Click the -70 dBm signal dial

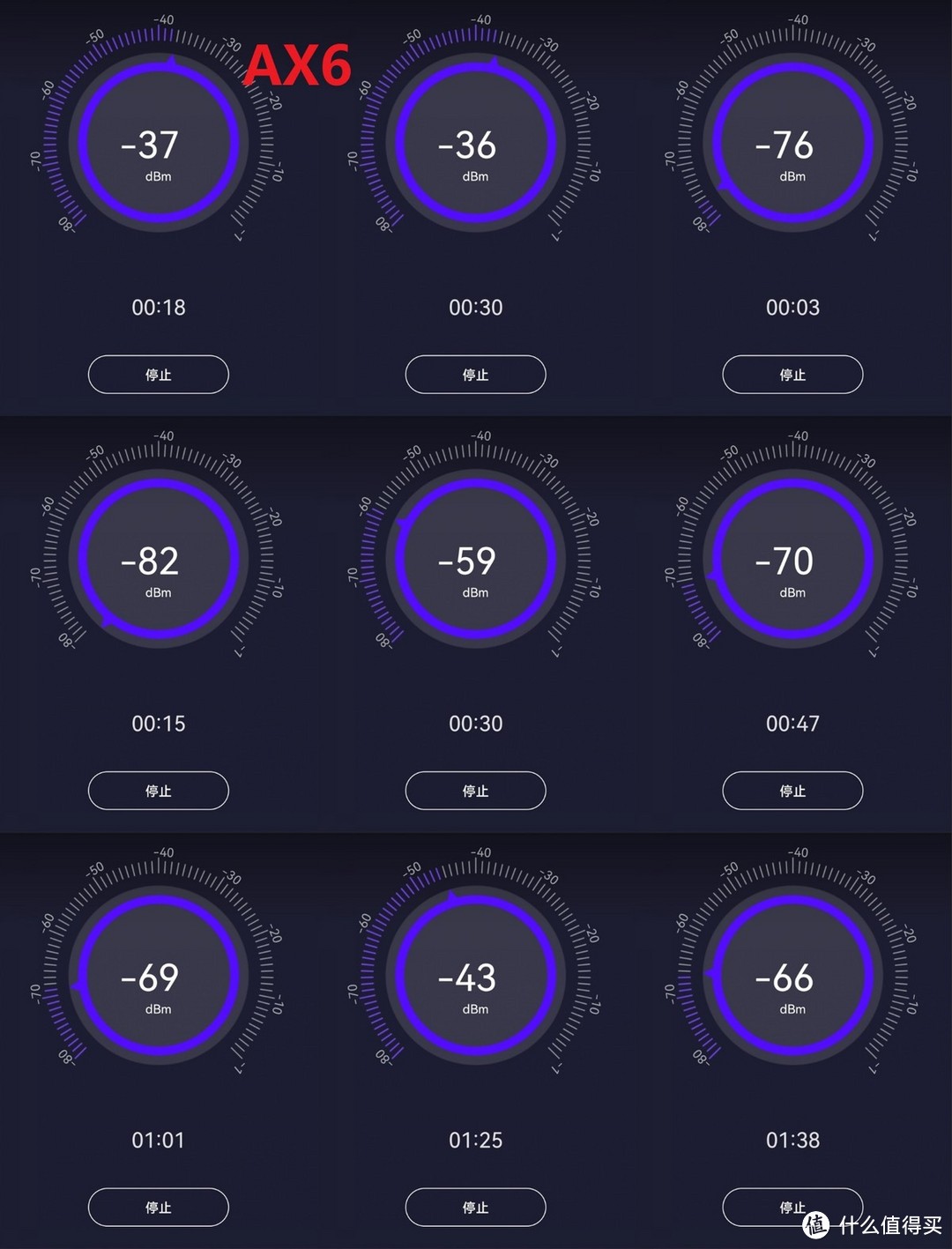[792, 561]
